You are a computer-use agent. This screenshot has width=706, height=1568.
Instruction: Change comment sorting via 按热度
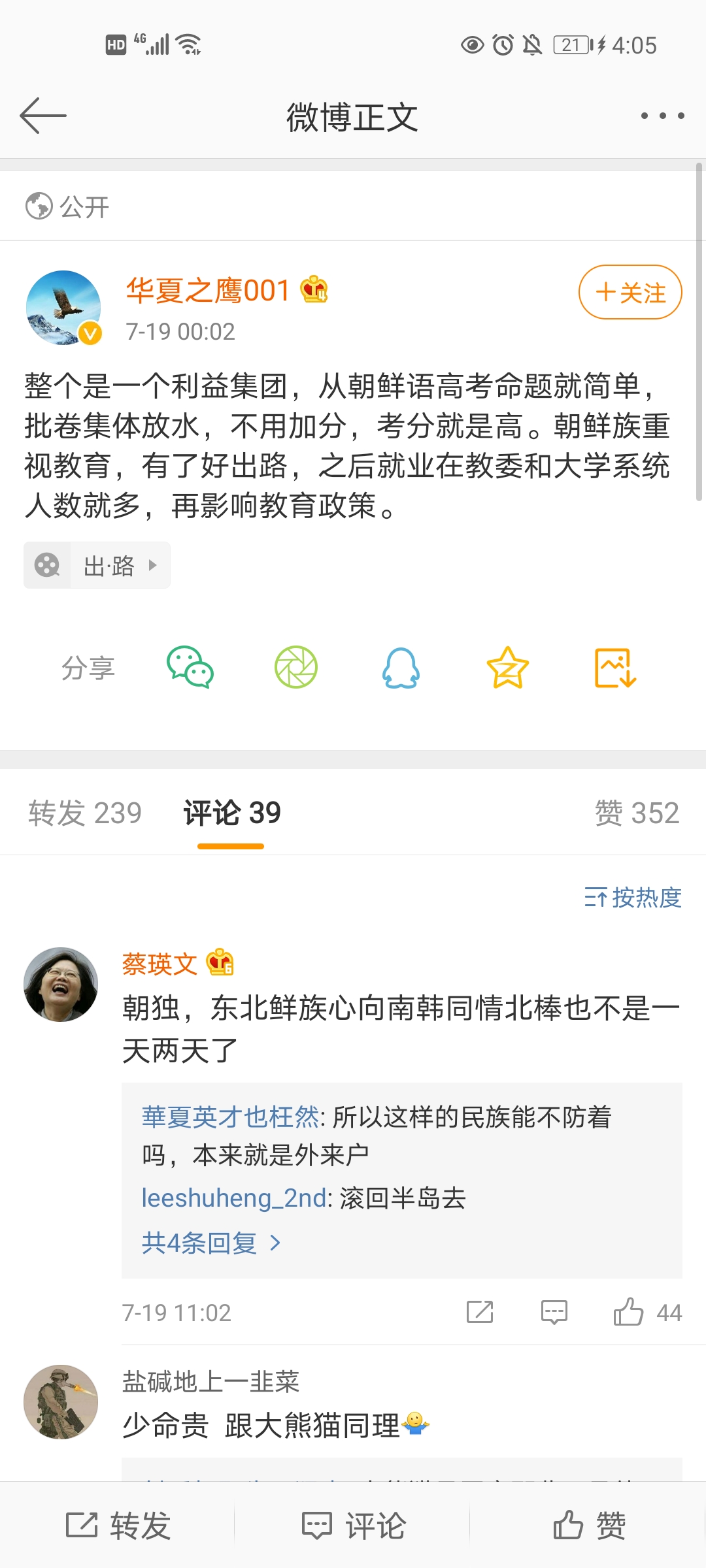click(633, 898)
